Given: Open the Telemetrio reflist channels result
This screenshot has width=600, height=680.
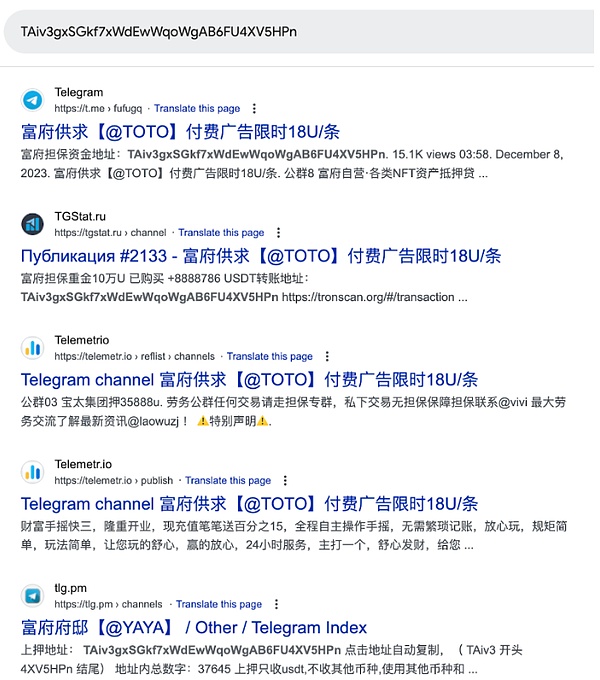Looking at the screenshot, I should (x=249, y=380).
